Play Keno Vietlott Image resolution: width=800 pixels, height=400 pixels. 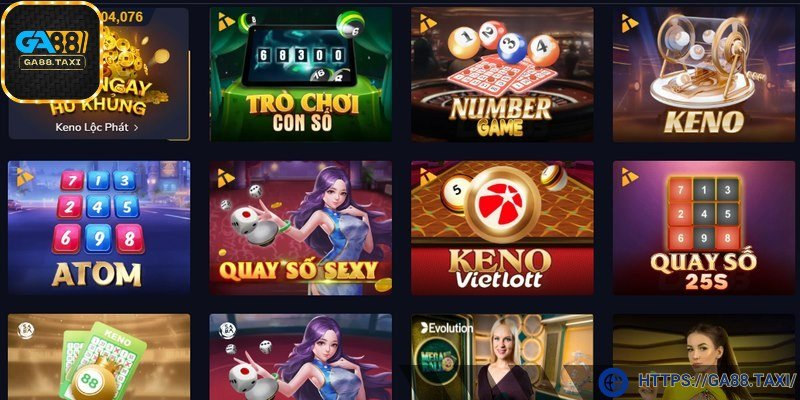pos(502,227)
